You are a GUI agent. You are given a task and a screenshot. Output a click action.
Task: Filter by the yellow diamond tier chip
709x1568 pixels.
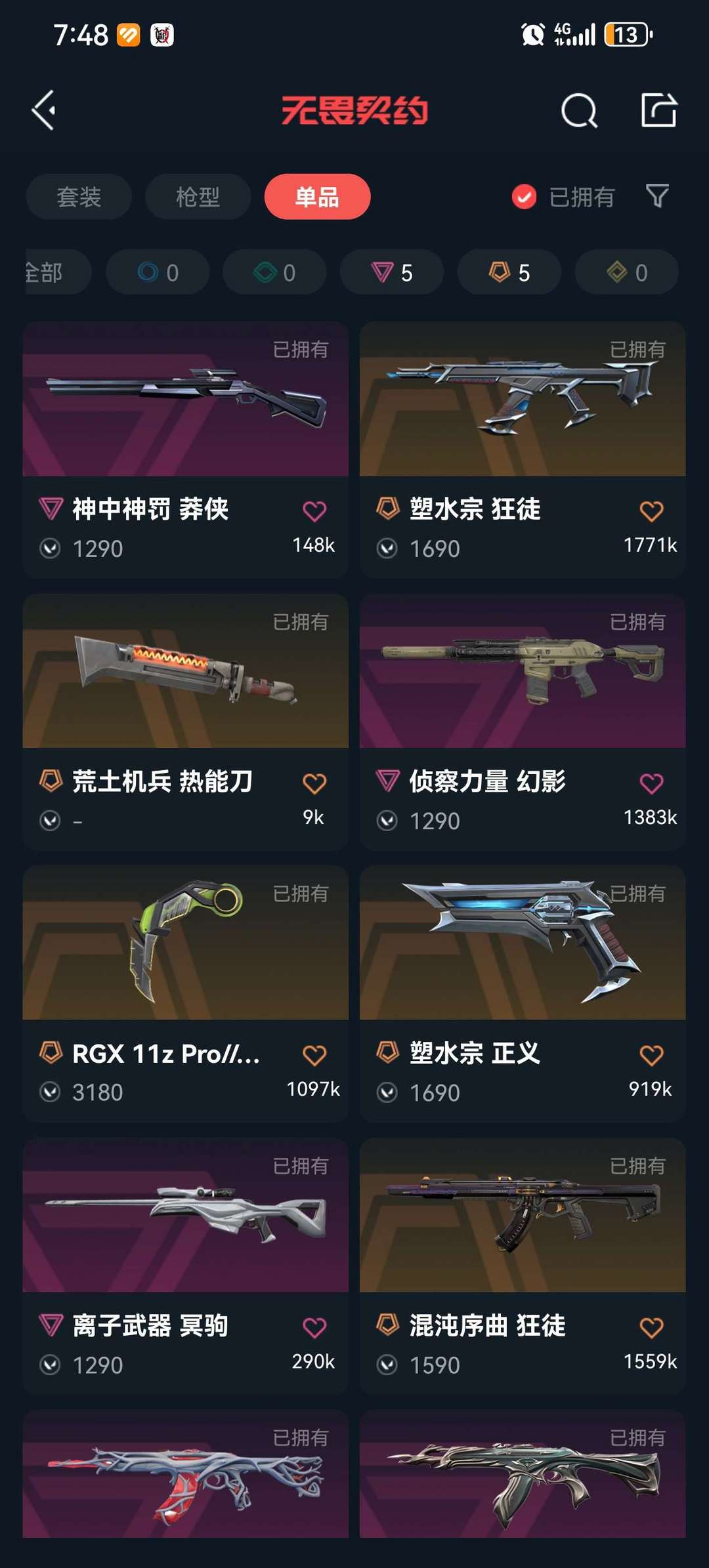click(x=627, y=272)
